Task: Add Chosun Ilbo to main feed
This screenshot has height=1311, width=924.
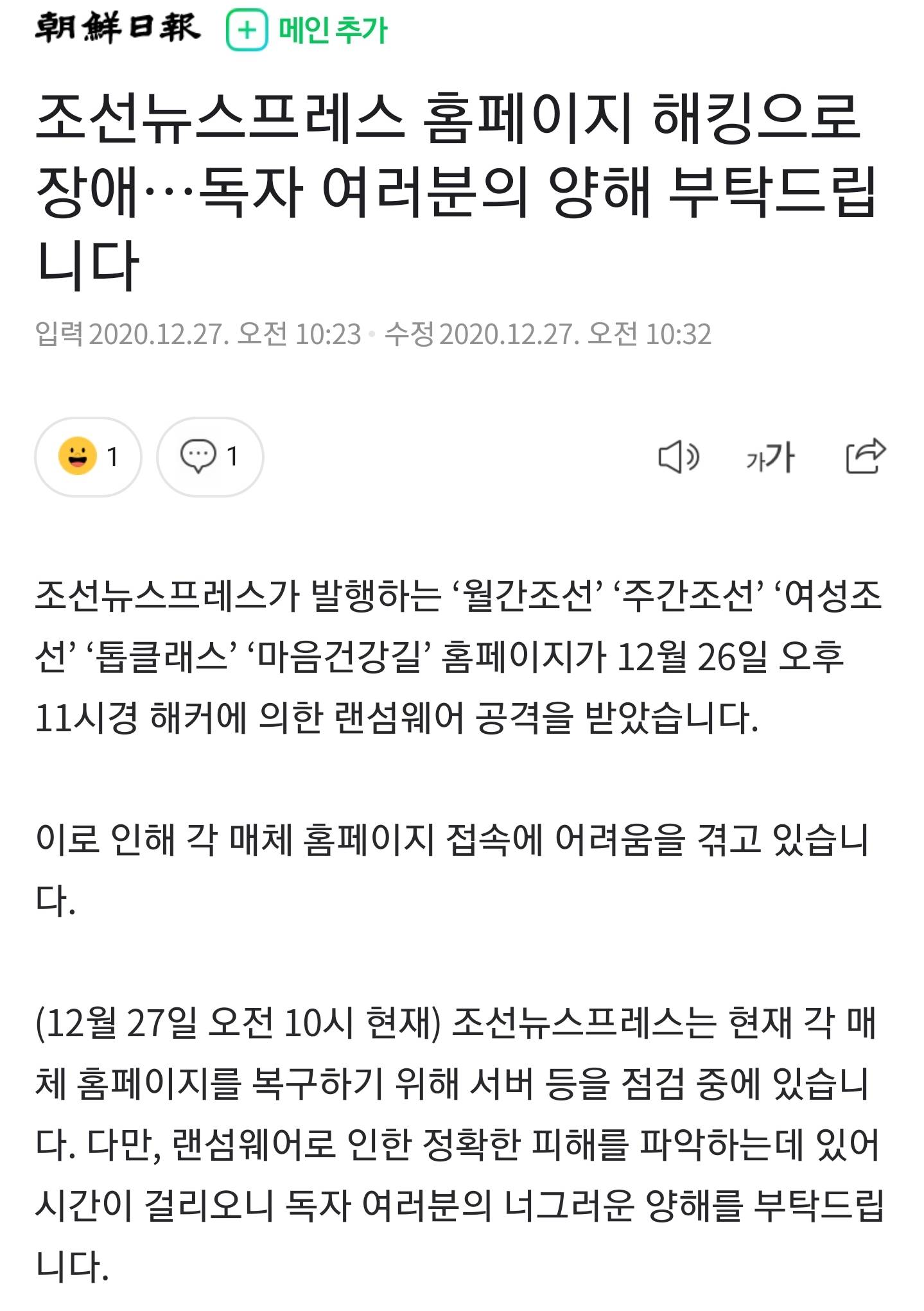Action: (x=307, y=30)
